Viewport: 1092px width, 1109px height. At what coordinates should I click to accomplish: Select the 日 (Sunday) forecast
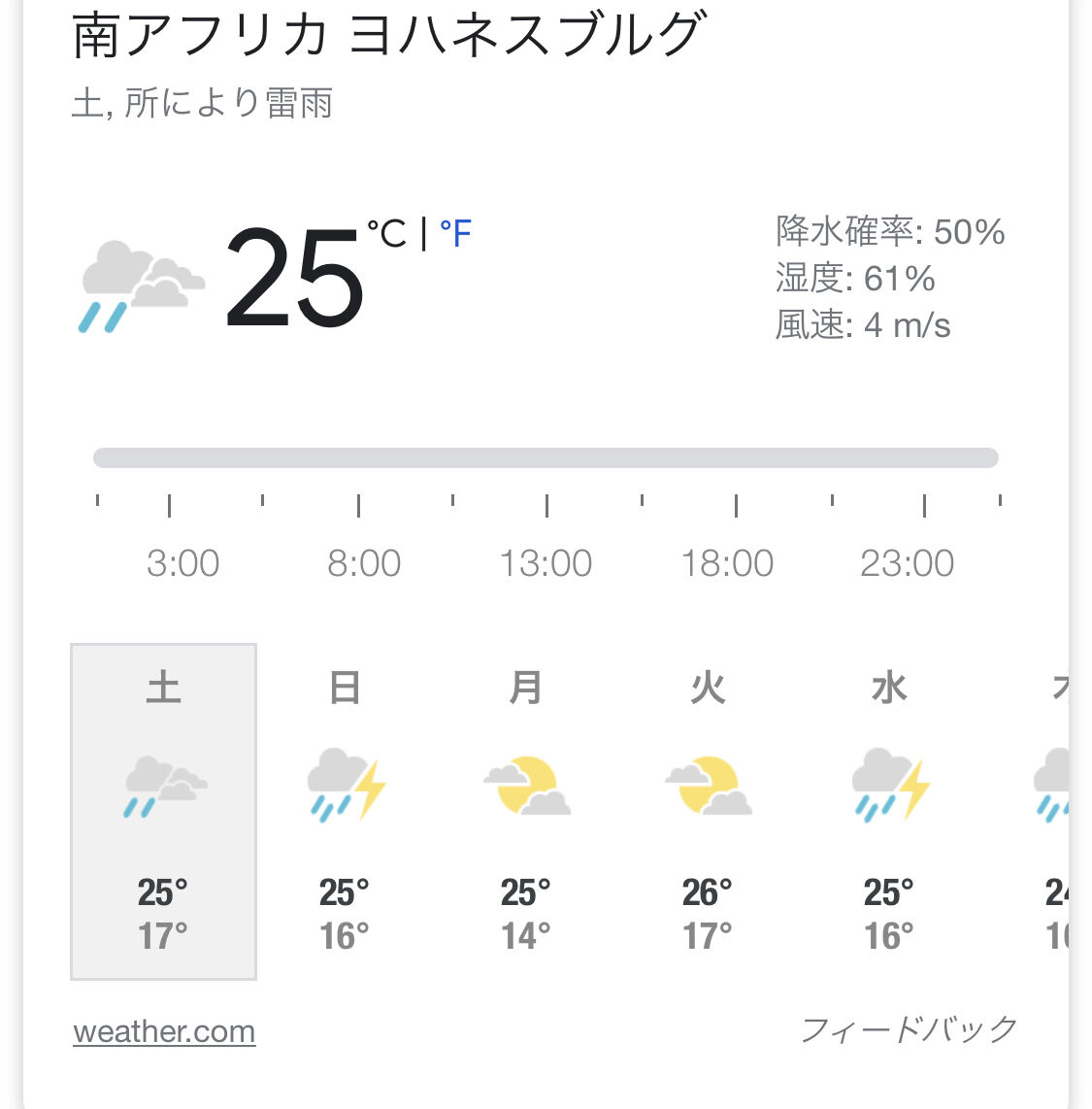pos(345,810)
